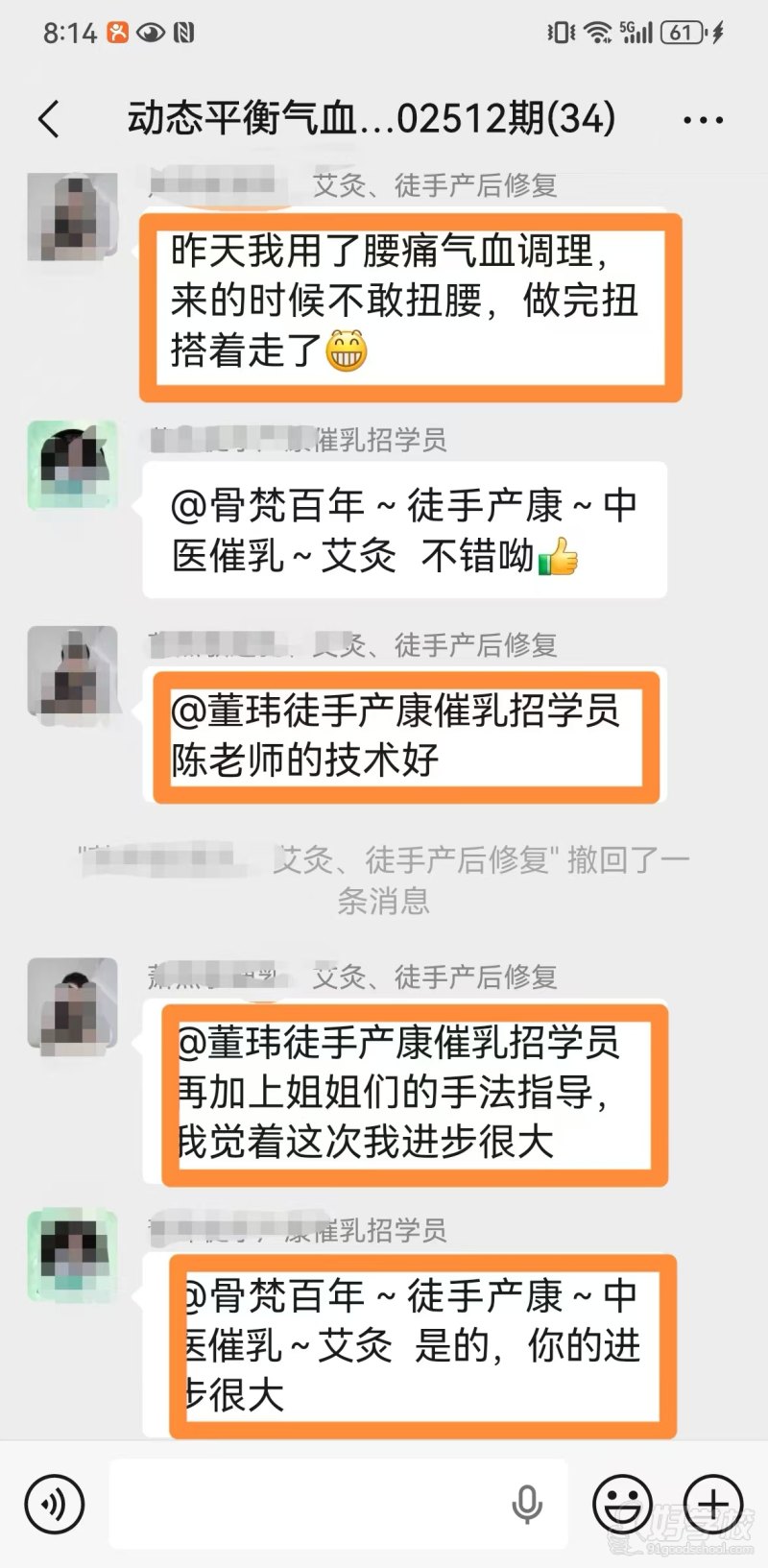Image resolution: width=768 pixels, height=1568 pixels.
Task: Tap the message ending with 进步很大
Action: 411,1090
